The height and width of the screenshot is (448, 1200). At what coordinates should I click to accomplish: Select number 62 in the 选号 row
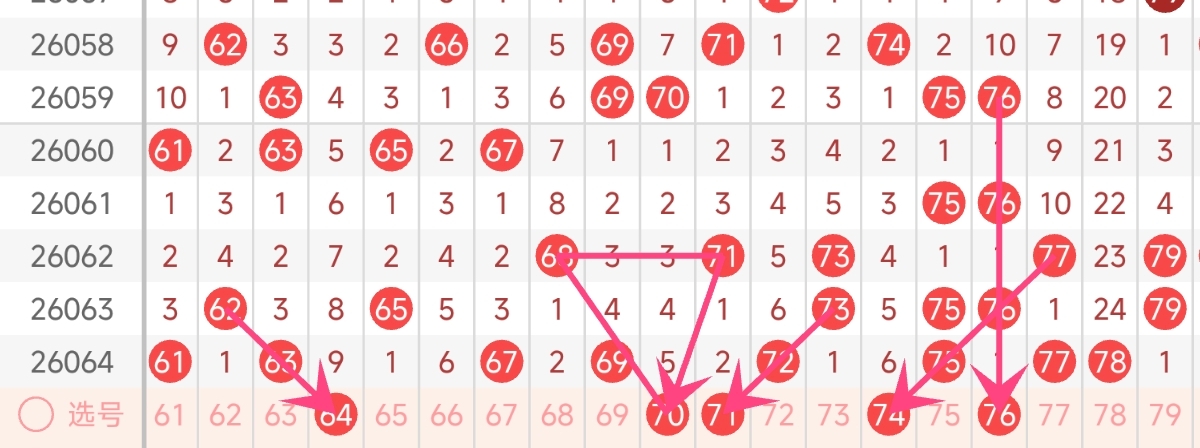pos(225,414)
